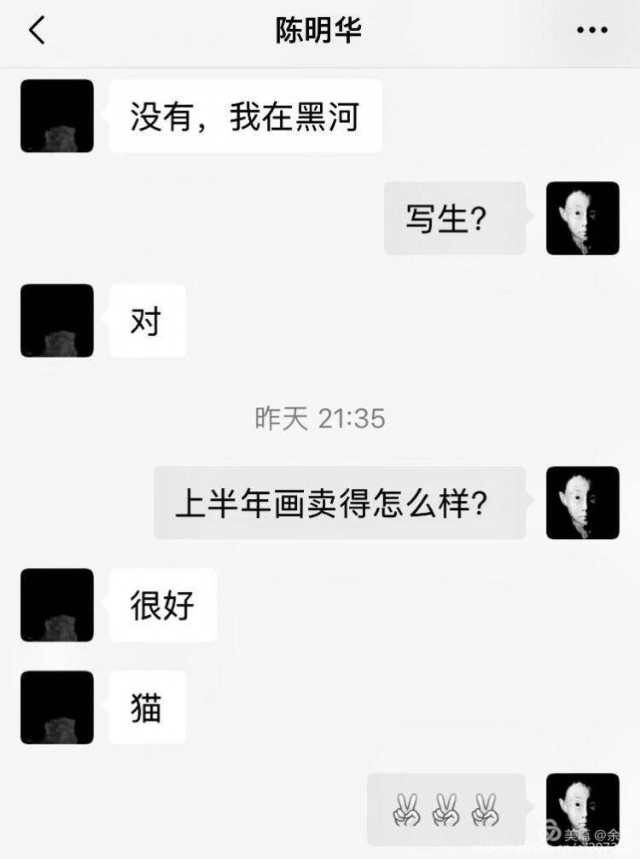Image resolution: width=640 pixels, height=859 pixels.
Task: Open the avatar beside the 没有，我在黑河 message
Action: pos(57,116)
